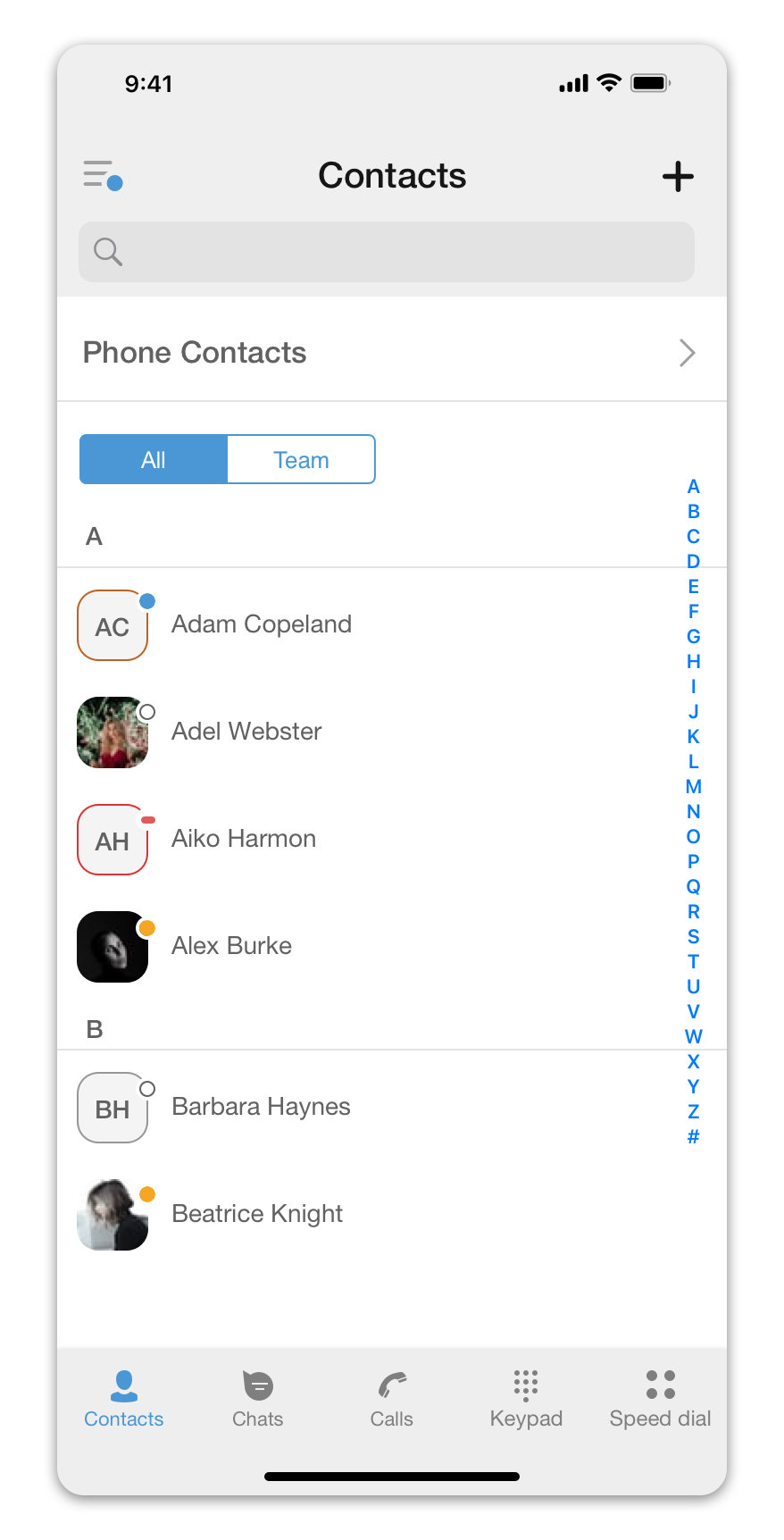Open Adel Webster's contact
The image size is (784, 1540).
tap(246, 732)
